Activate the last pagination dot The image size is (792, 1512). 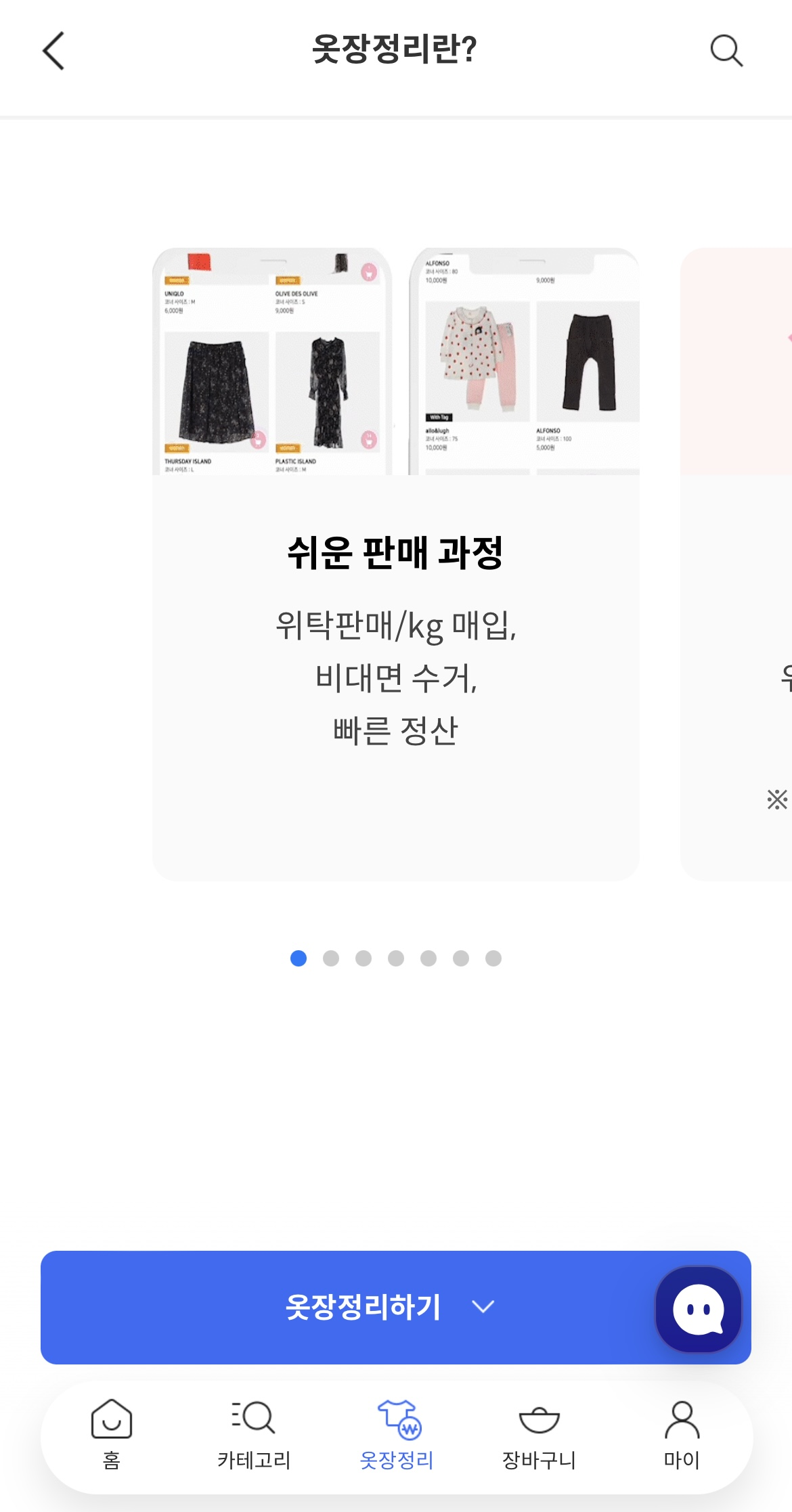494,959
